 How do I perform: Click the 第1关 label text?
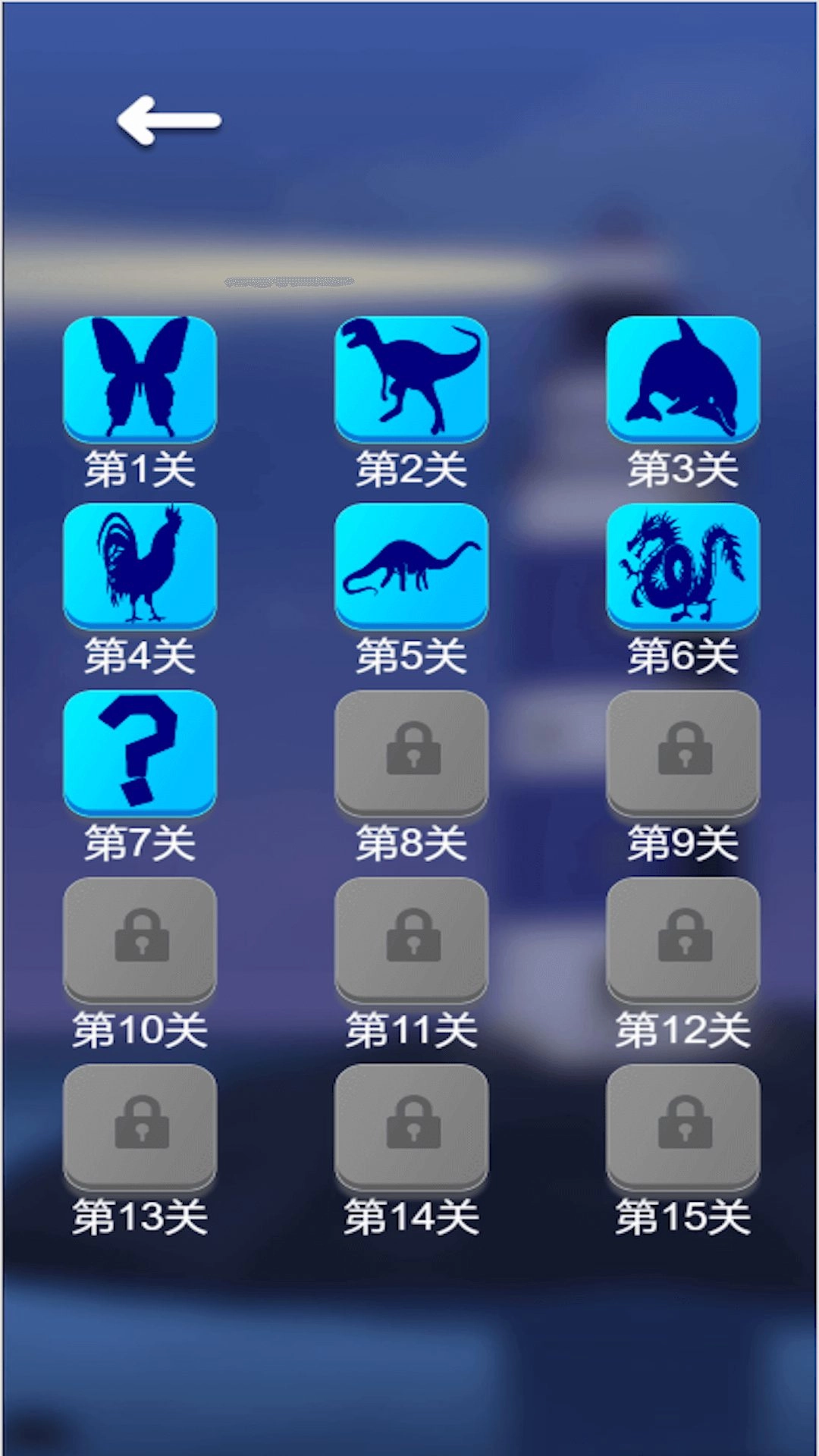point(141,469)
